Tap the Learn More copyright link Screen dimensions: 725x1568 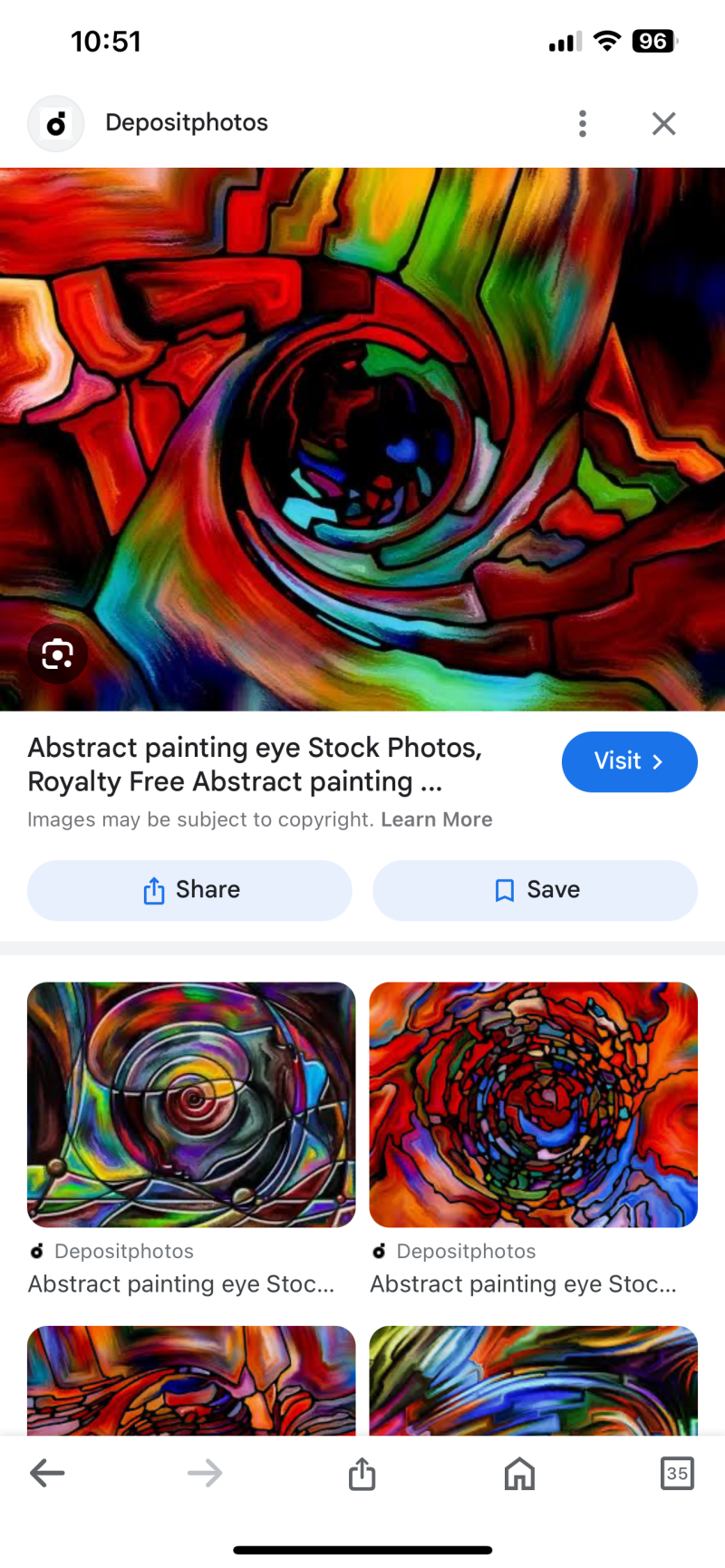coord(437,819)
